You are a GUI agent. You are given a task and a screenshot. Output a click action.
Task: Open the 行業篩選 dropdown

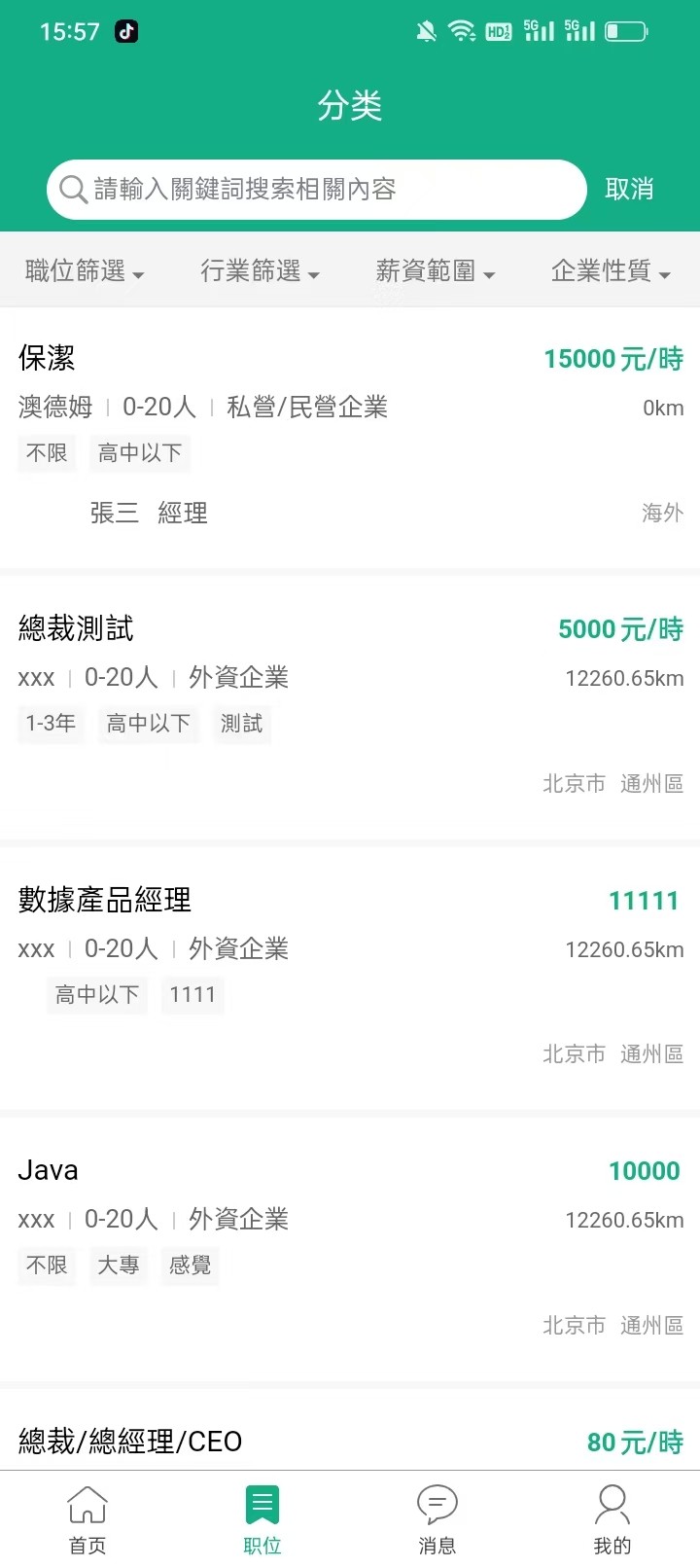(260, 271)
